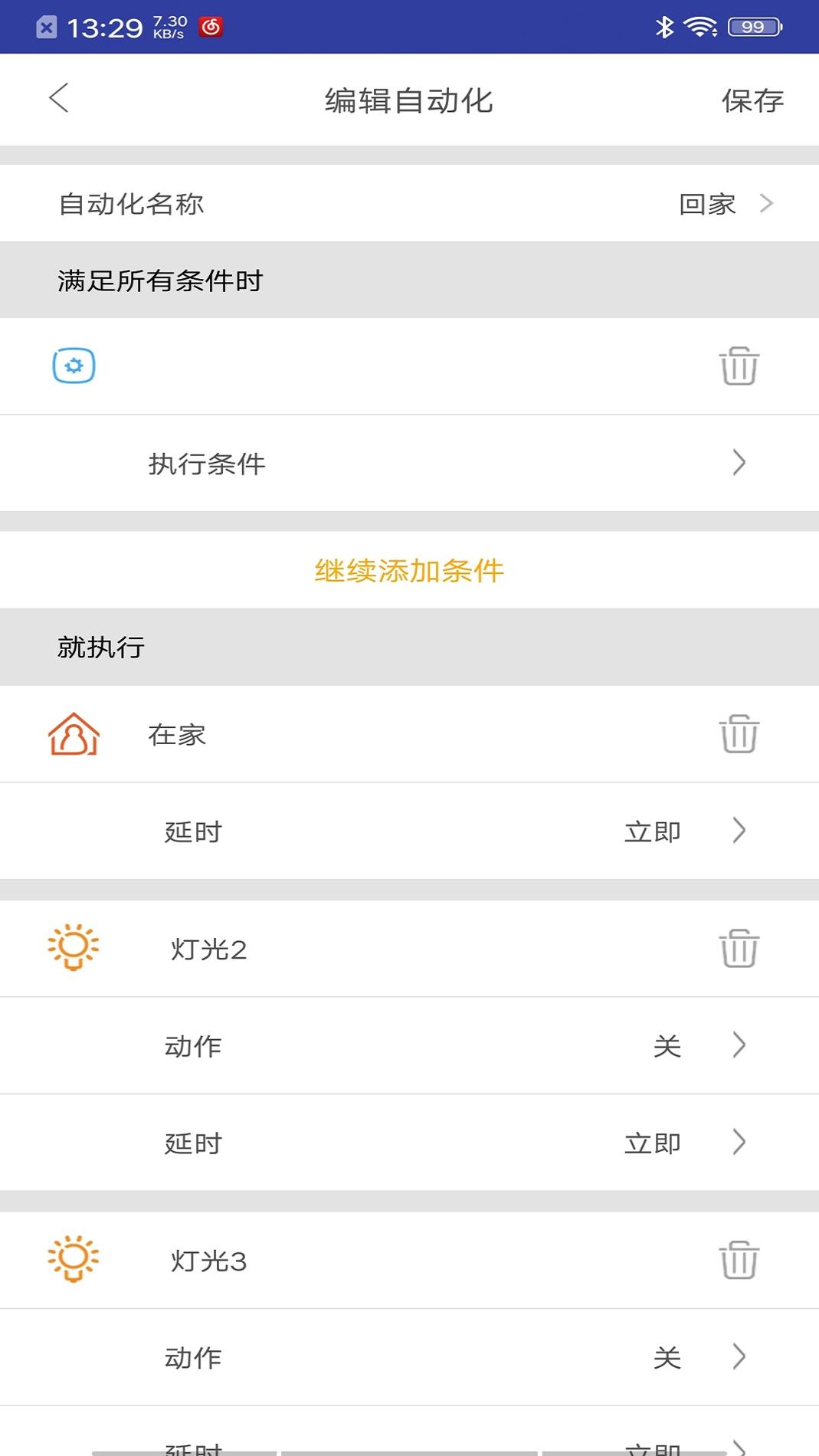Open the 执行条件 row

coord(409,463)
